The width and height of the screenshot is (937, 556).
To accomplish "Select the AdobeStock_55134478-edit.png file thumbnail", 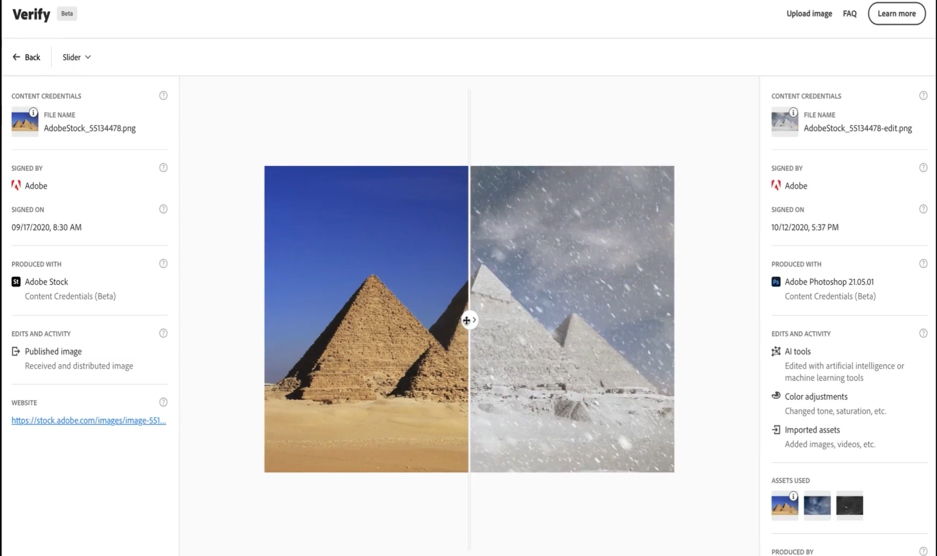I will [784, 122].
